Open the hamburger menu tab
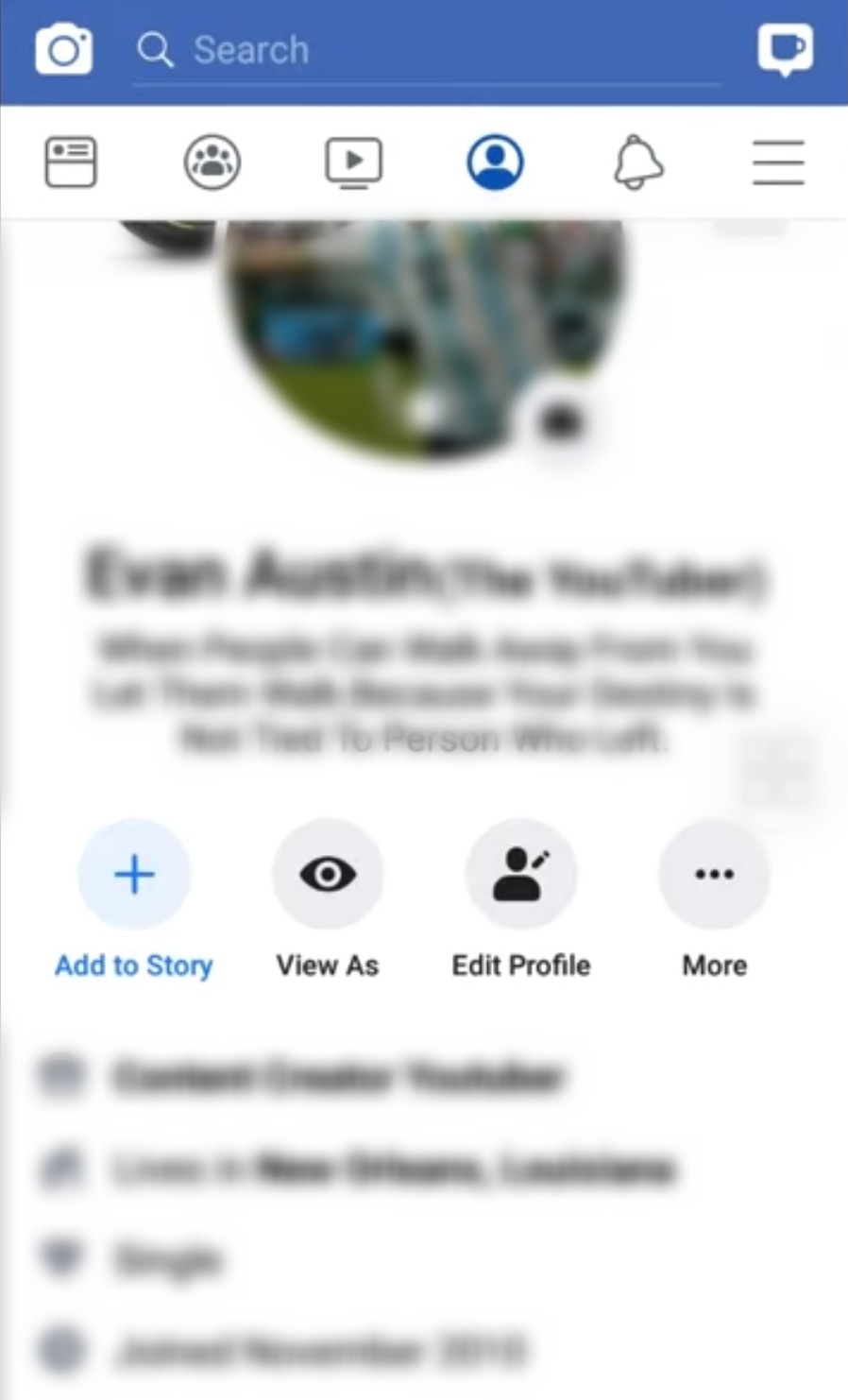 point(778,162)
